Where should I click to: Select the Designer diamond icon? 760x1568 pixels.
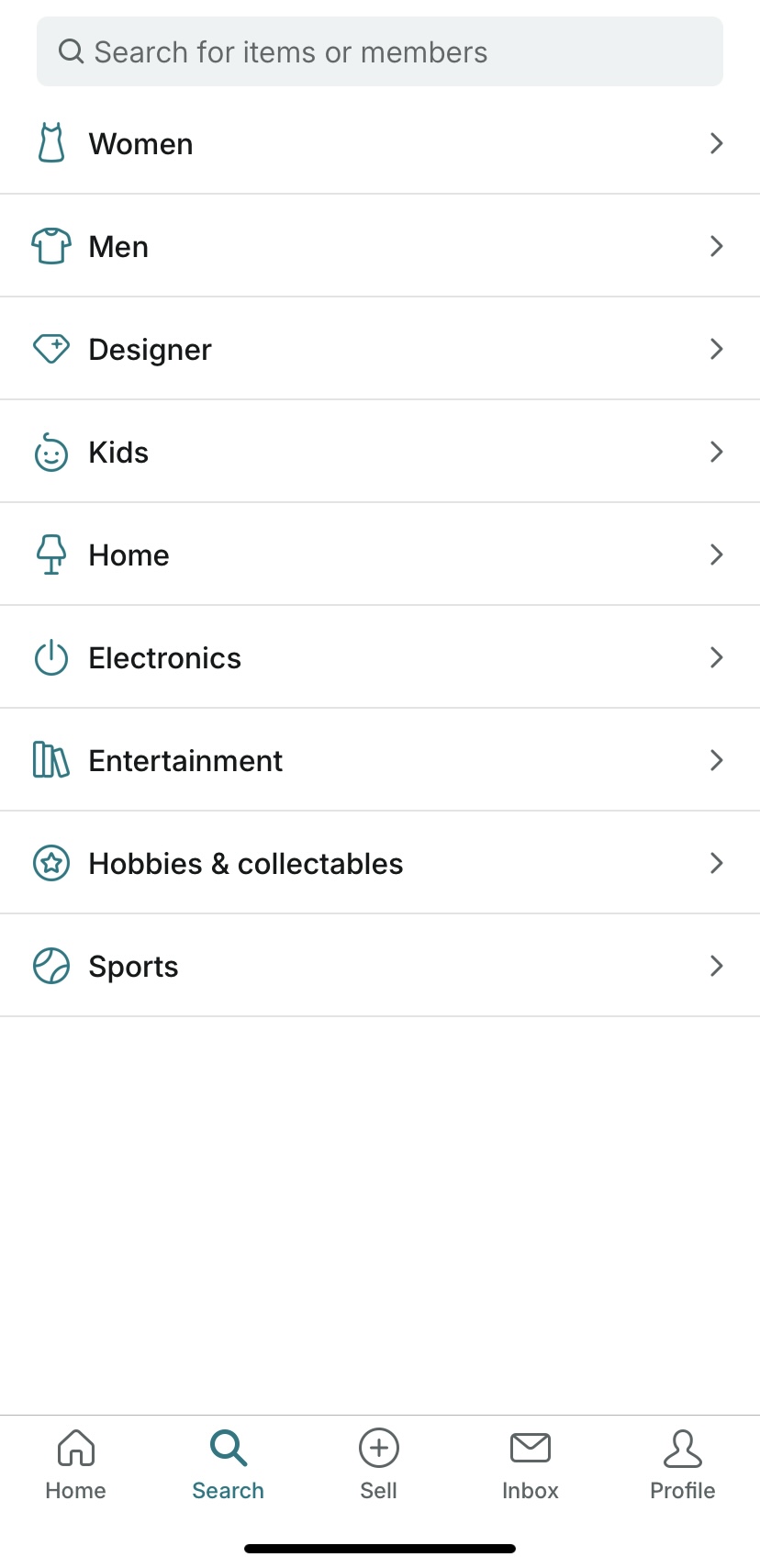tap(51, 349)
